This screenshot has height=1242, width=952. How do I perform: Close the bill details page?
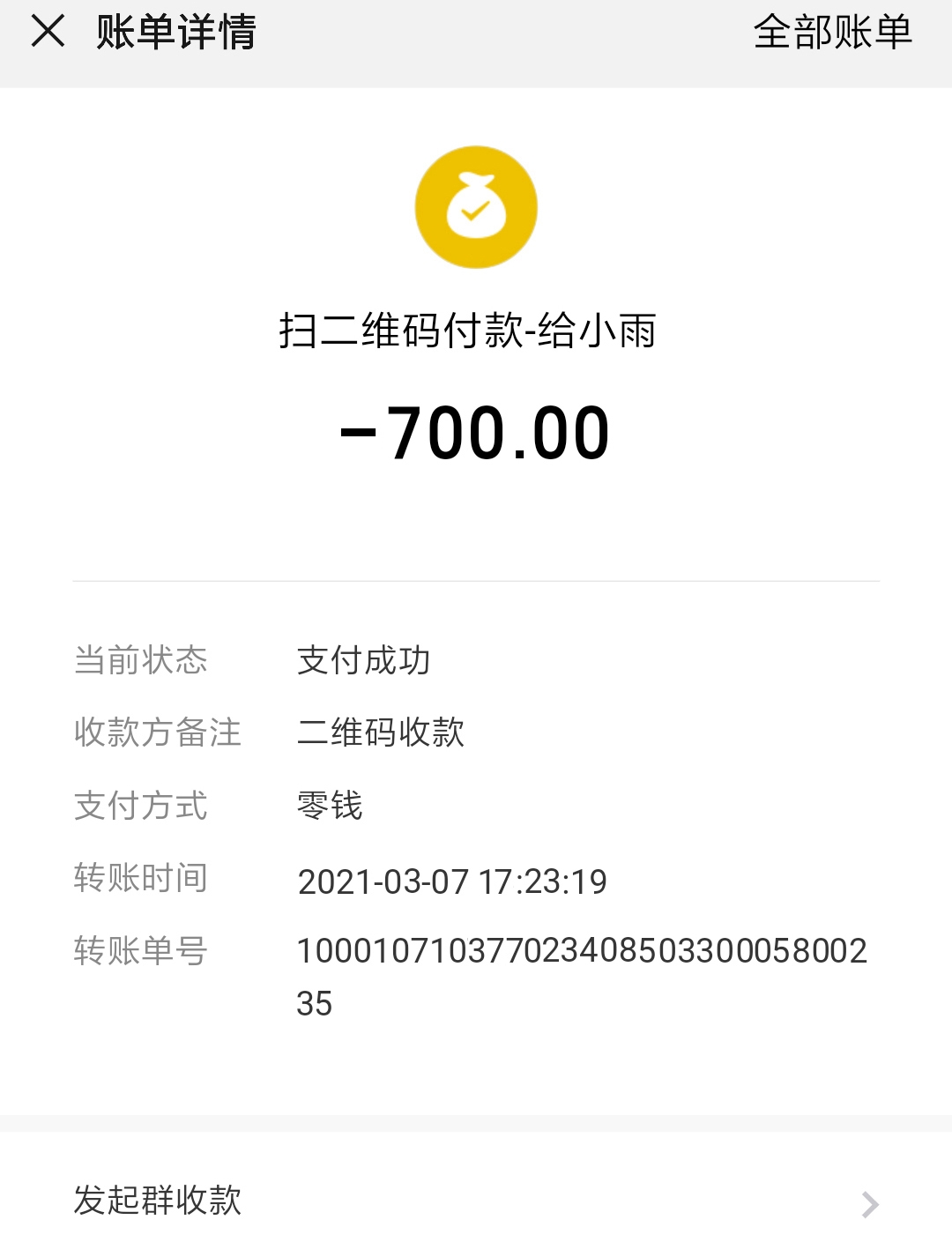[48, 32]
